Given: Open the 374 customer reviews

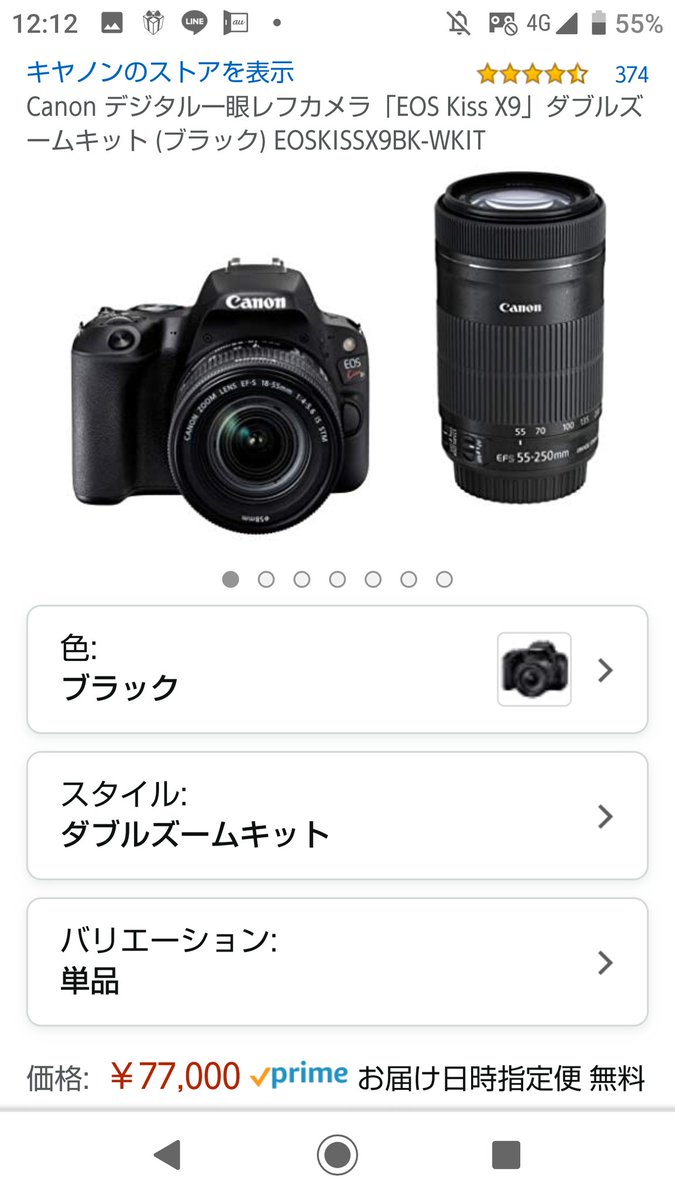Looking at the screenshot, I should 631,74.
